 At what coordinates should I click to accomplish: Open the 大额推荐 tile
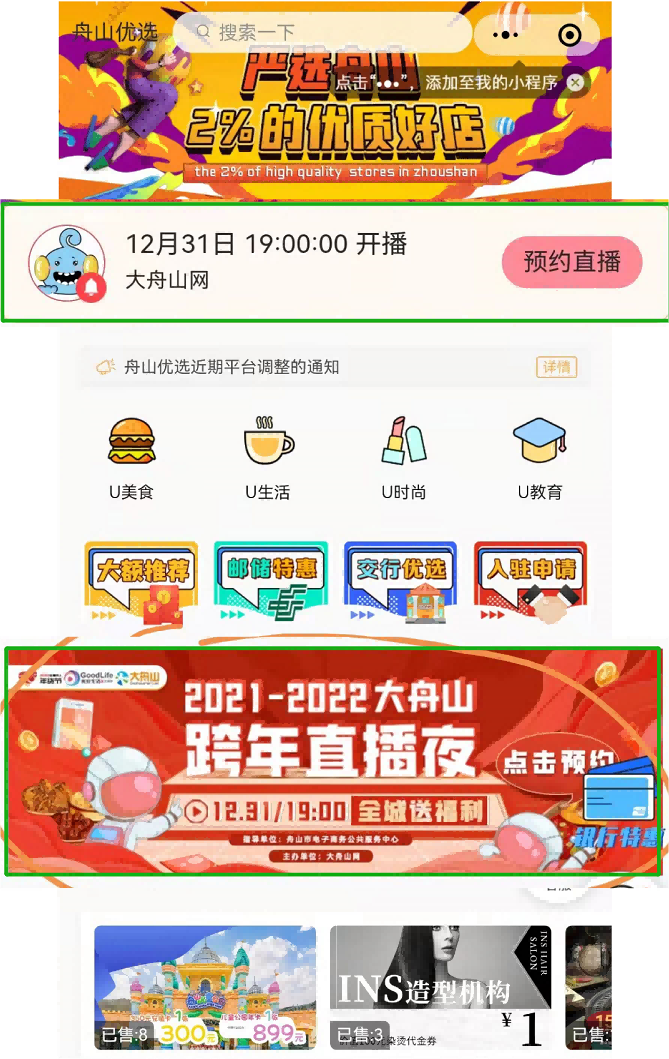[141, 582]
